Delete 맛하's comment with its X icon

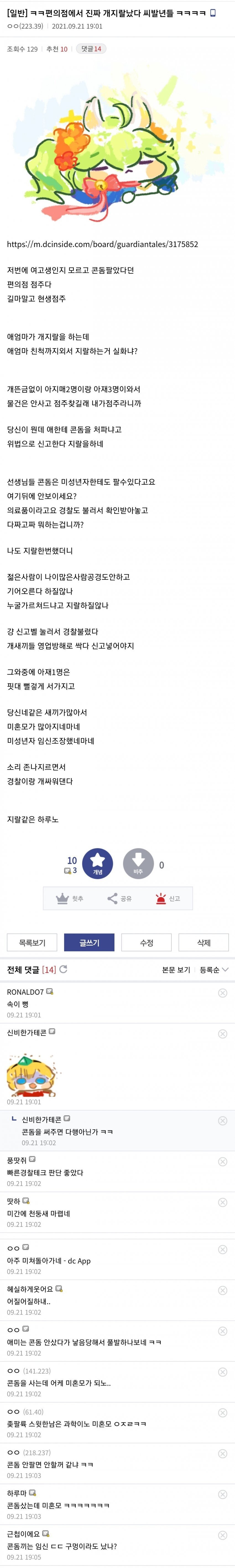pos(222,1202)
